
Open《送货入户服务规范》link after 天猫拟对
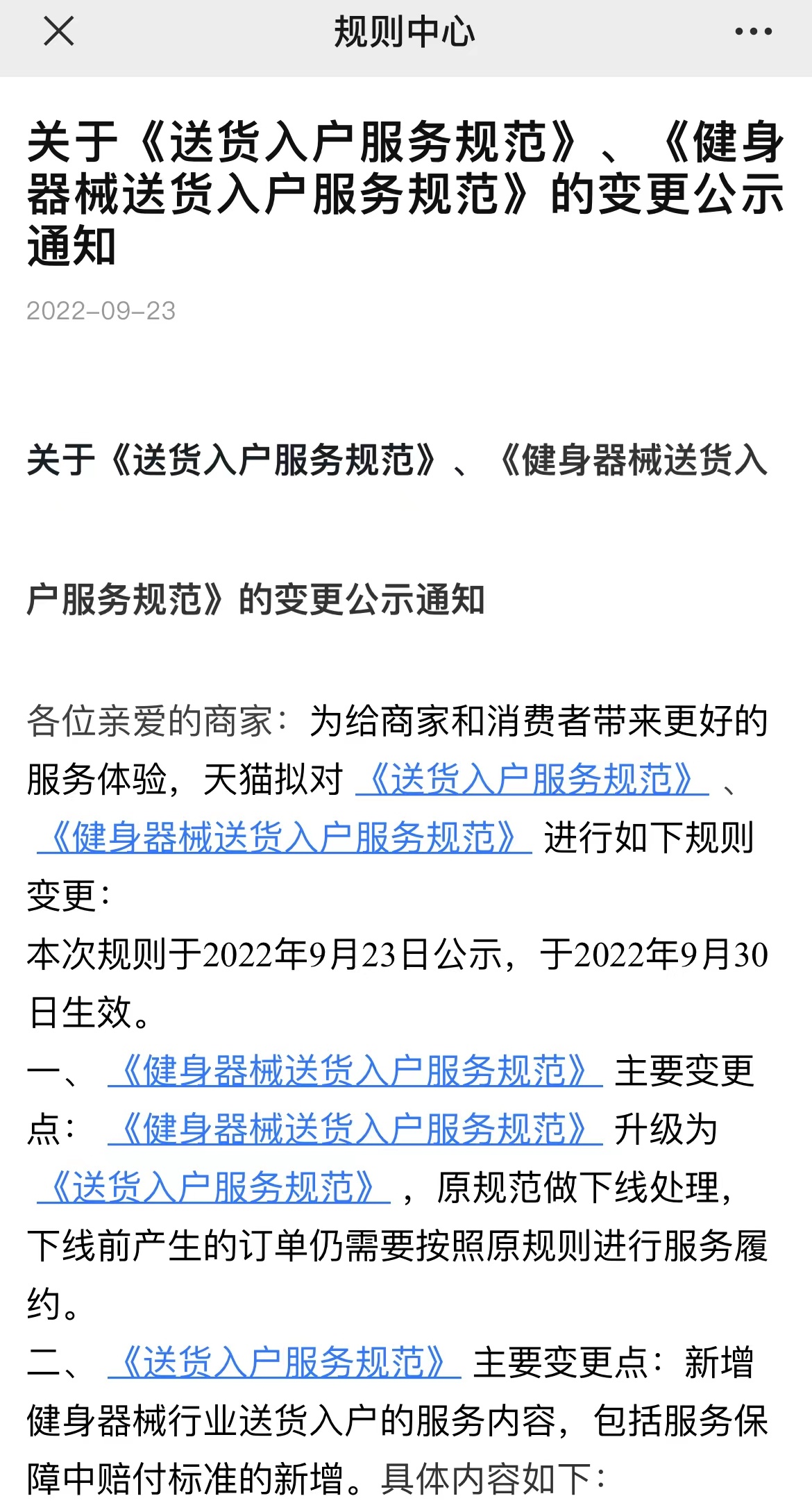coord(532,780)
